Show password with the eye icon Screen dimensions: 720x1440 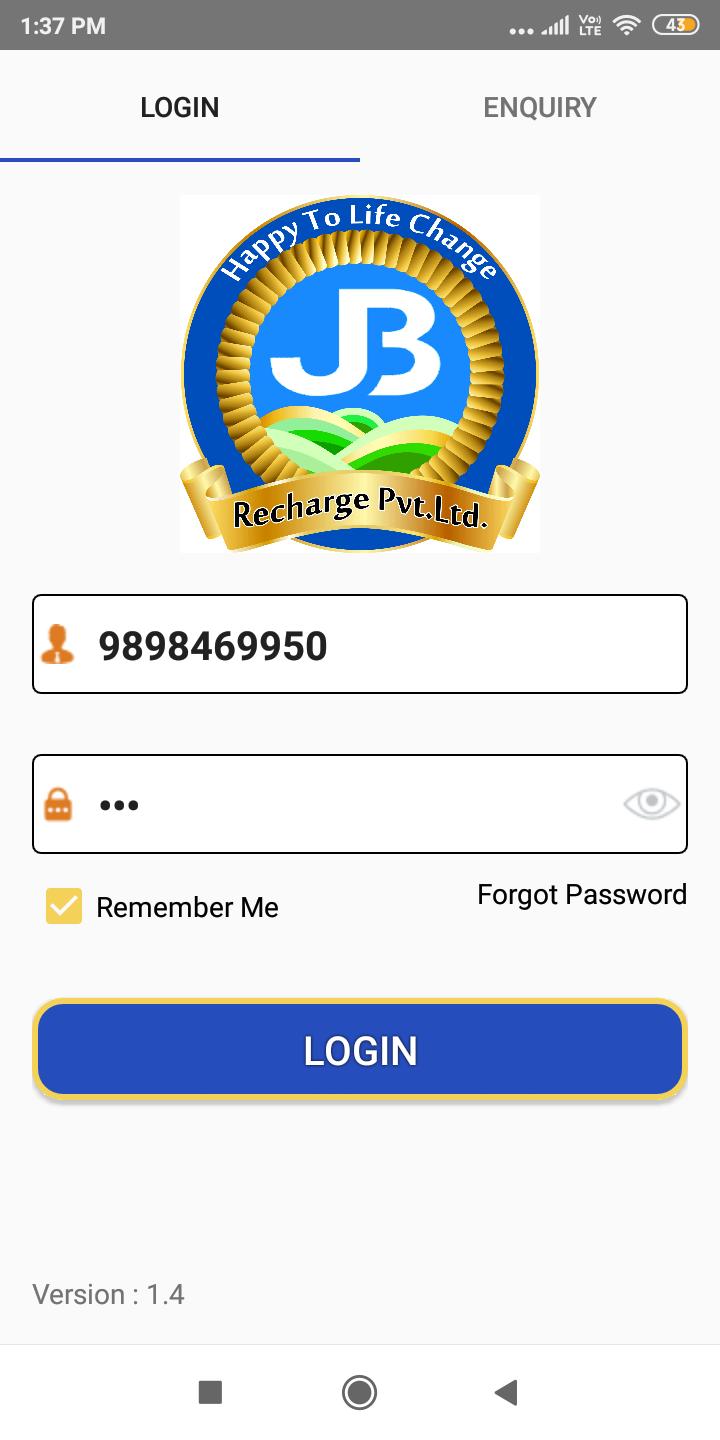(x=651, y=804)
